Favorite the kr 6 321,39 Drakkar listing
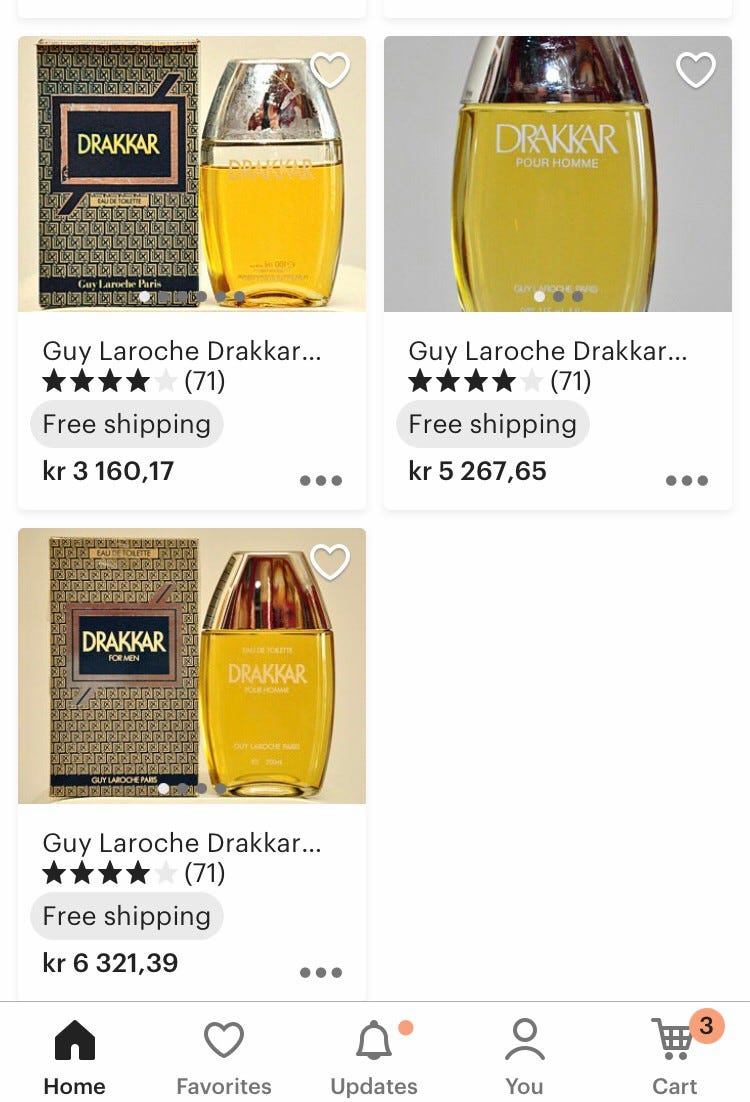This screenshot has width=750, height=1102. [330, 562]
